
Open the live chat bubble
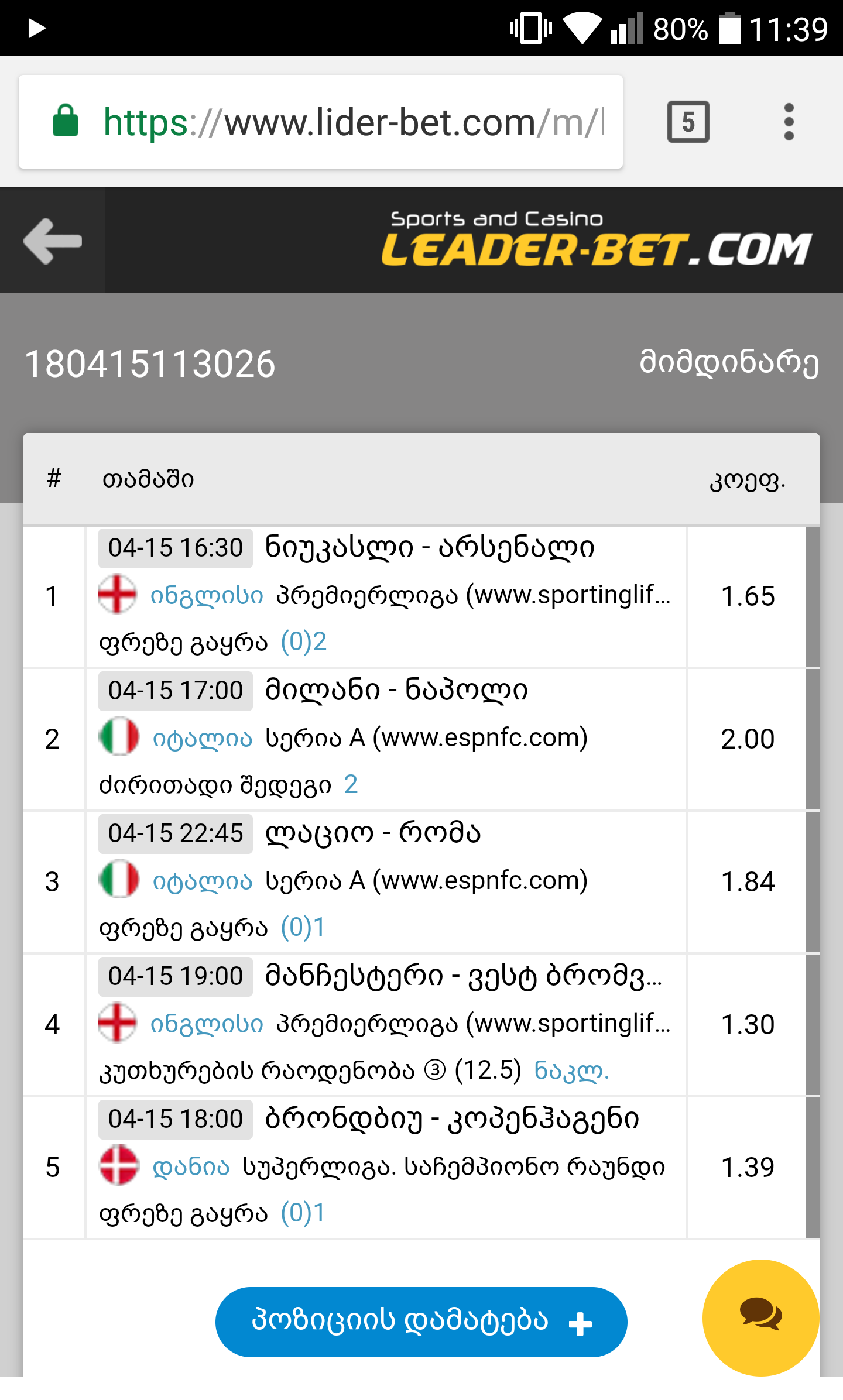(x=760, y=1317)
